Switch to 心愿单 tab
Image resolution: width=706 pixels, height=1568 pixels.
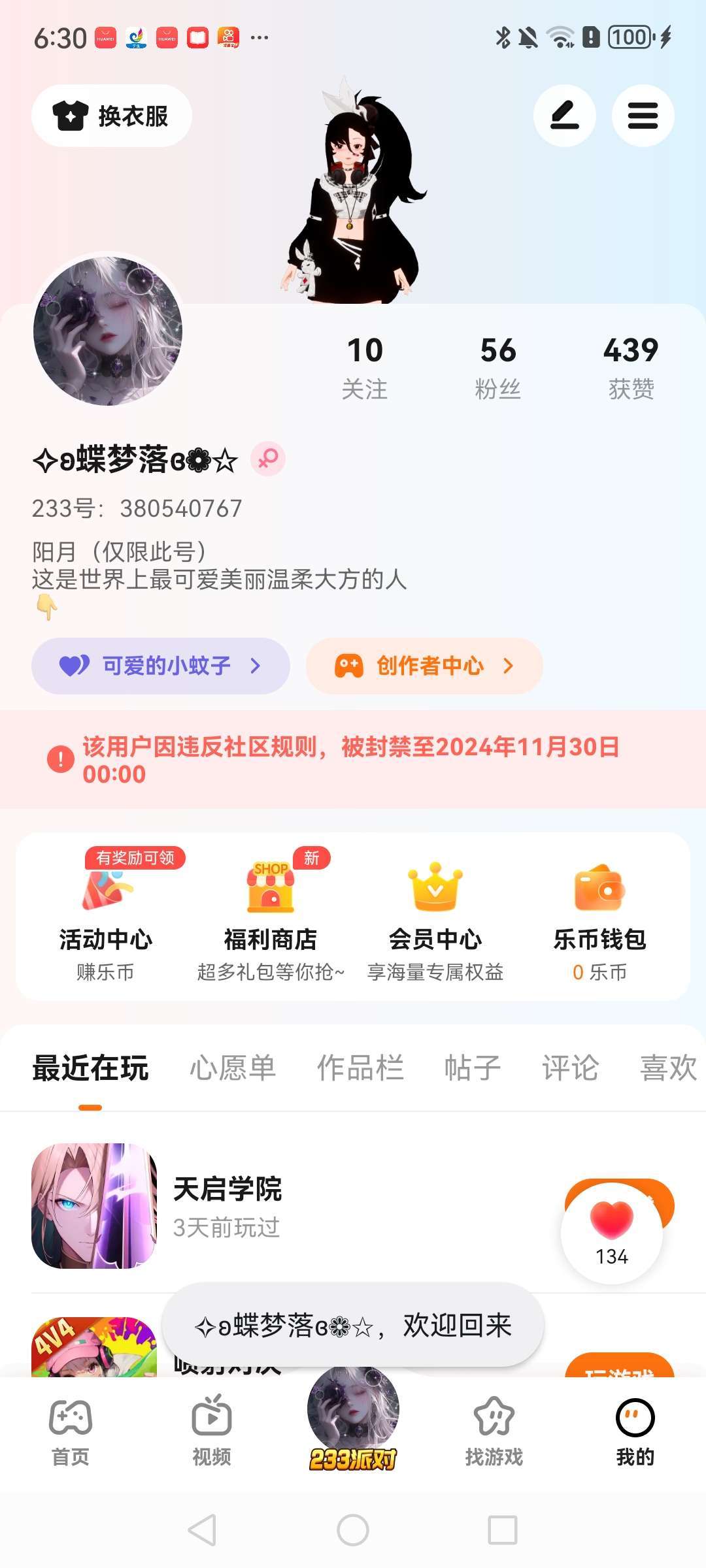pyautogui.click(x=233, y=1068)
